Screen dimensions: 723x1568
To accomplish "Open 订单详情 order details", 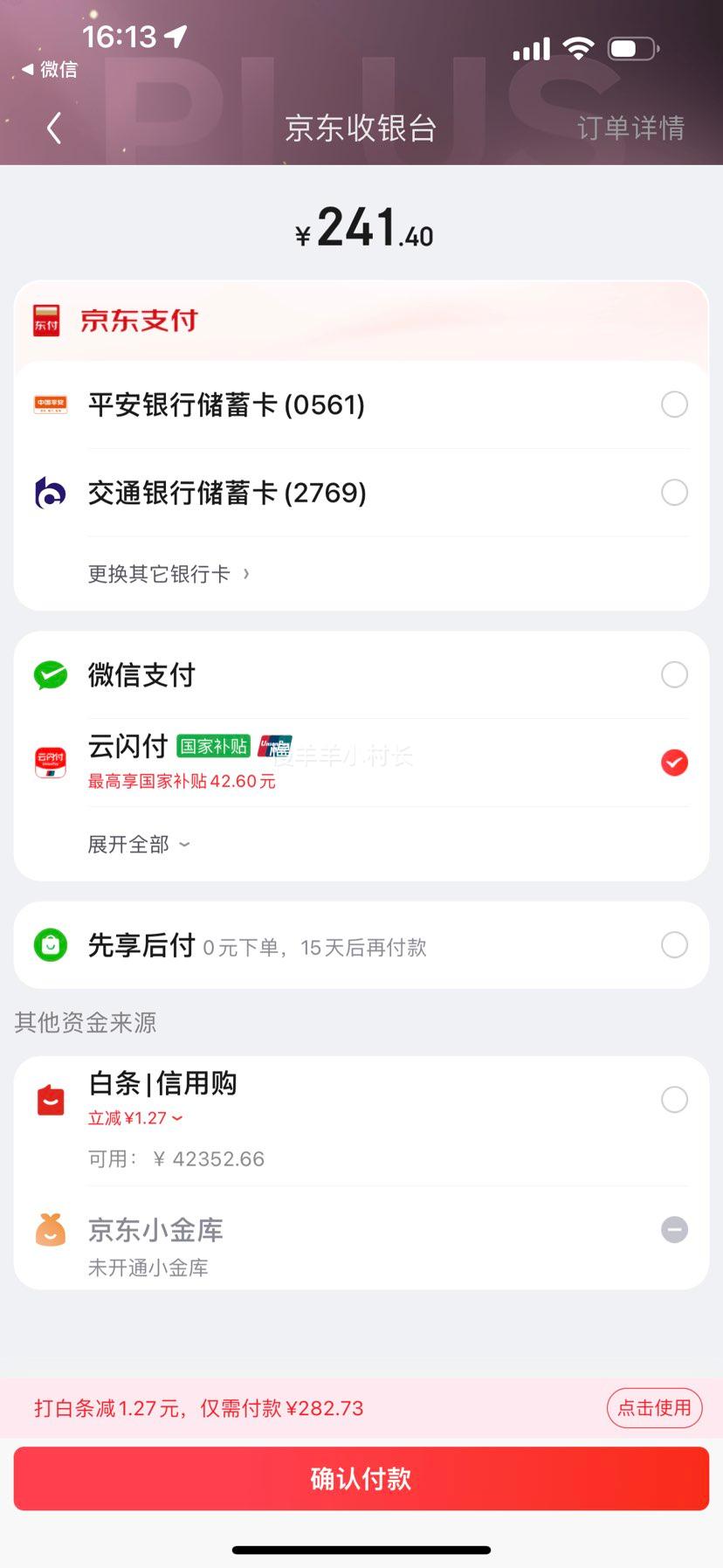I will coord(630,128).
